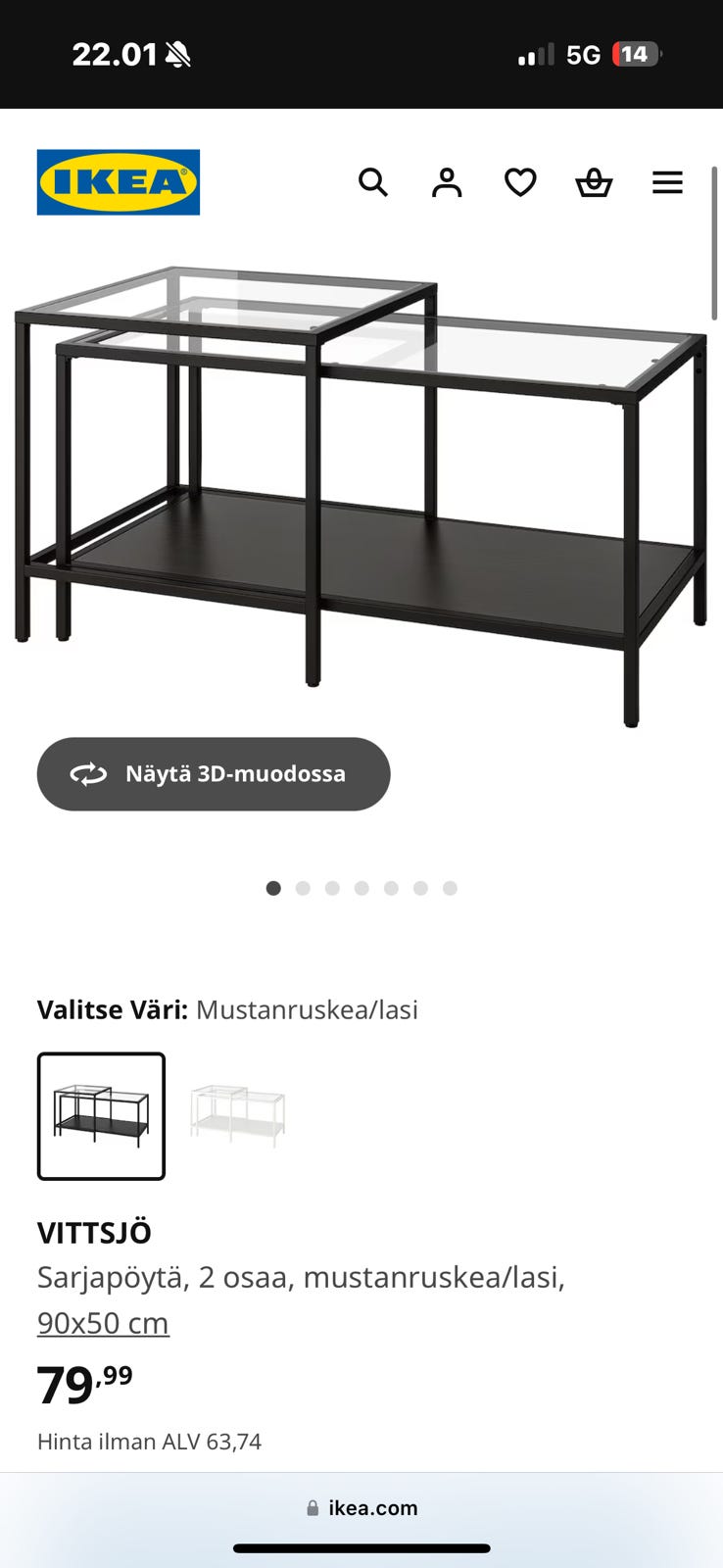The height and width of the screenshot is (1568, 723).
Task: Click the 5G status indicator
Action: coord(579,54)
